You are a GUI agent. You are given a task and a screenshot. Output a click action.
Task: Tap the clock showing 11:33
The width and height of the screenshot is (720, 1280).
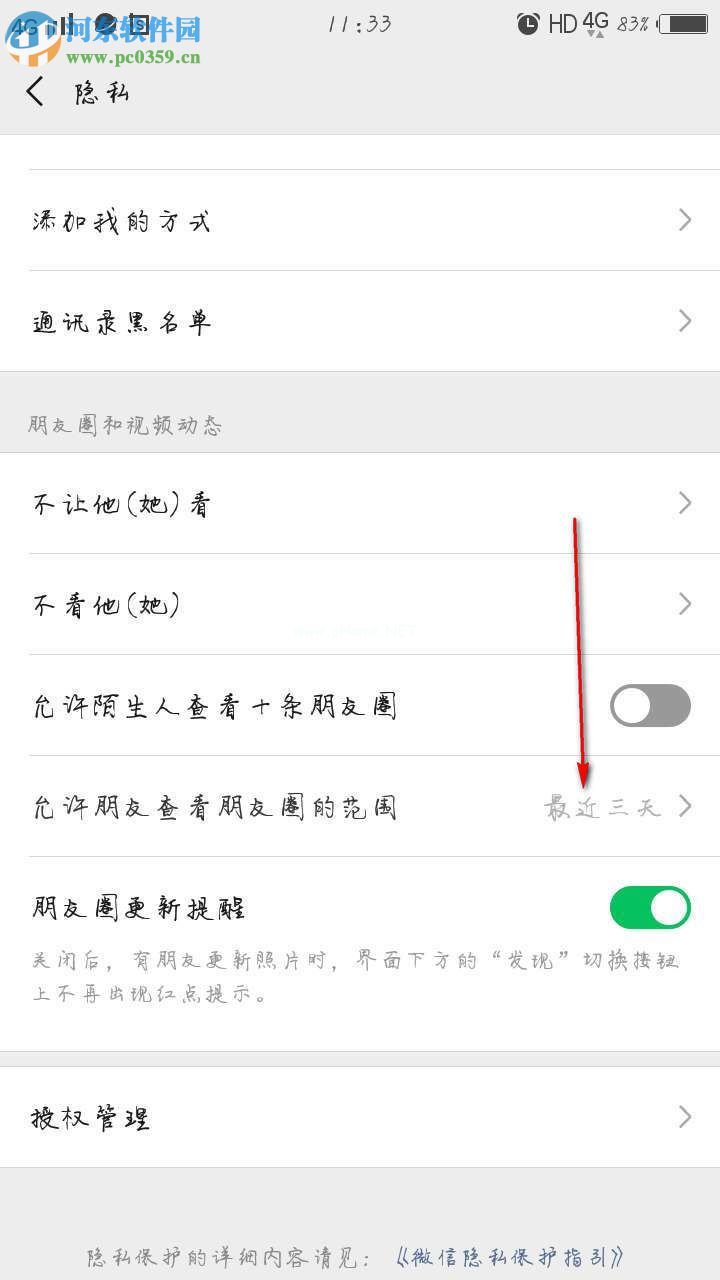click(x=360, y=23)
